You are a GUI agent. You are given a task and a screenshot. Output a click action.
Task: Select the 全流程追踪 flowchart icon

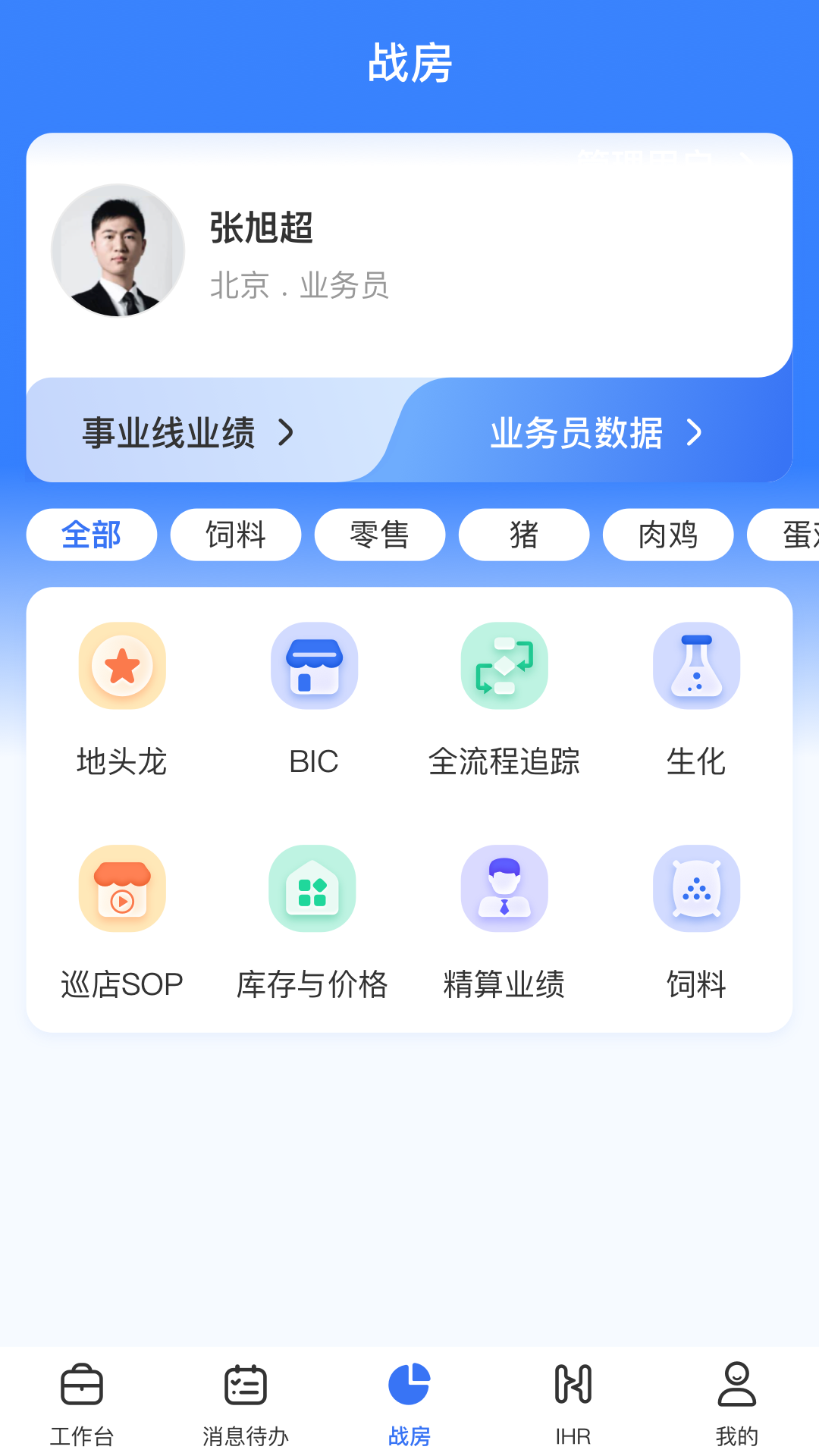click(x=505, y=665)
